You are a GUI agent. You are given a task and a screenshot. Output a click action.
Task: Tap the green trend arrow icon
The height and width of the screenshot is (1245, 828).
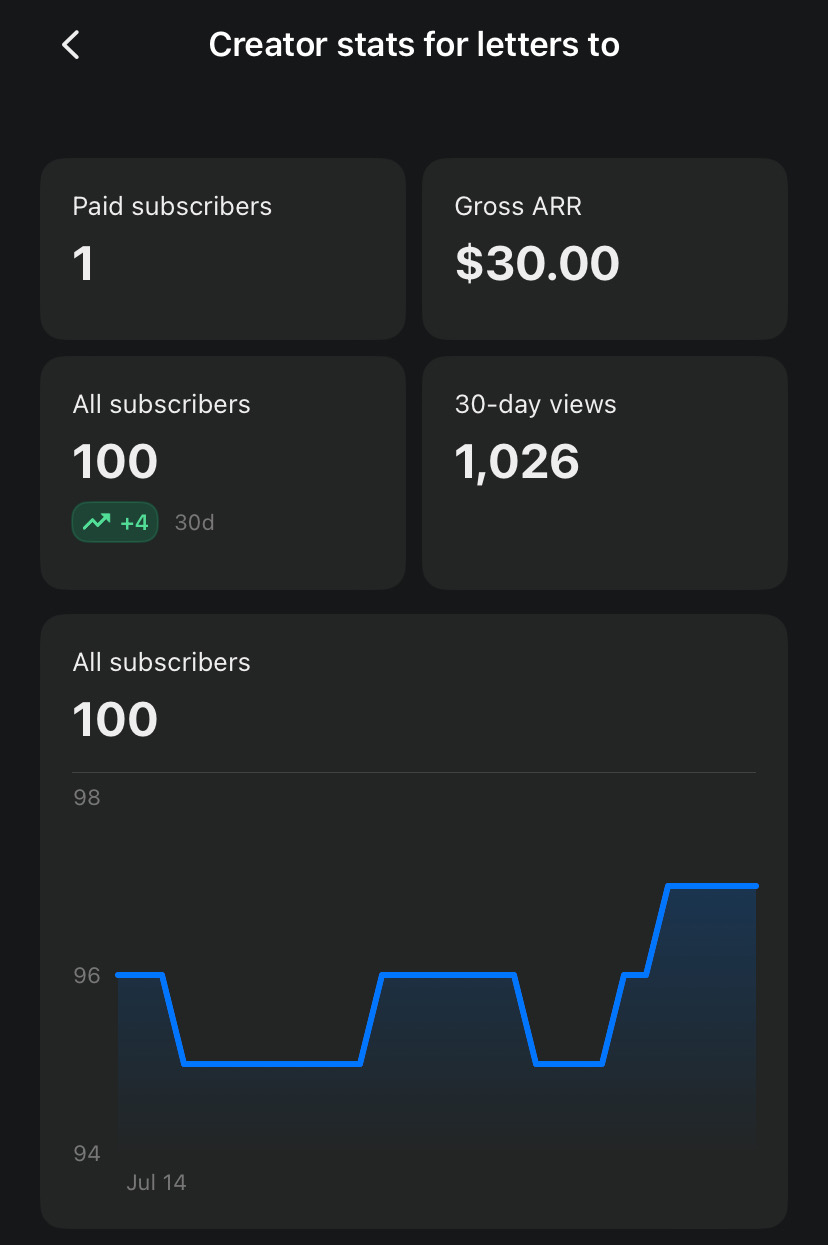tap(99, 521)
